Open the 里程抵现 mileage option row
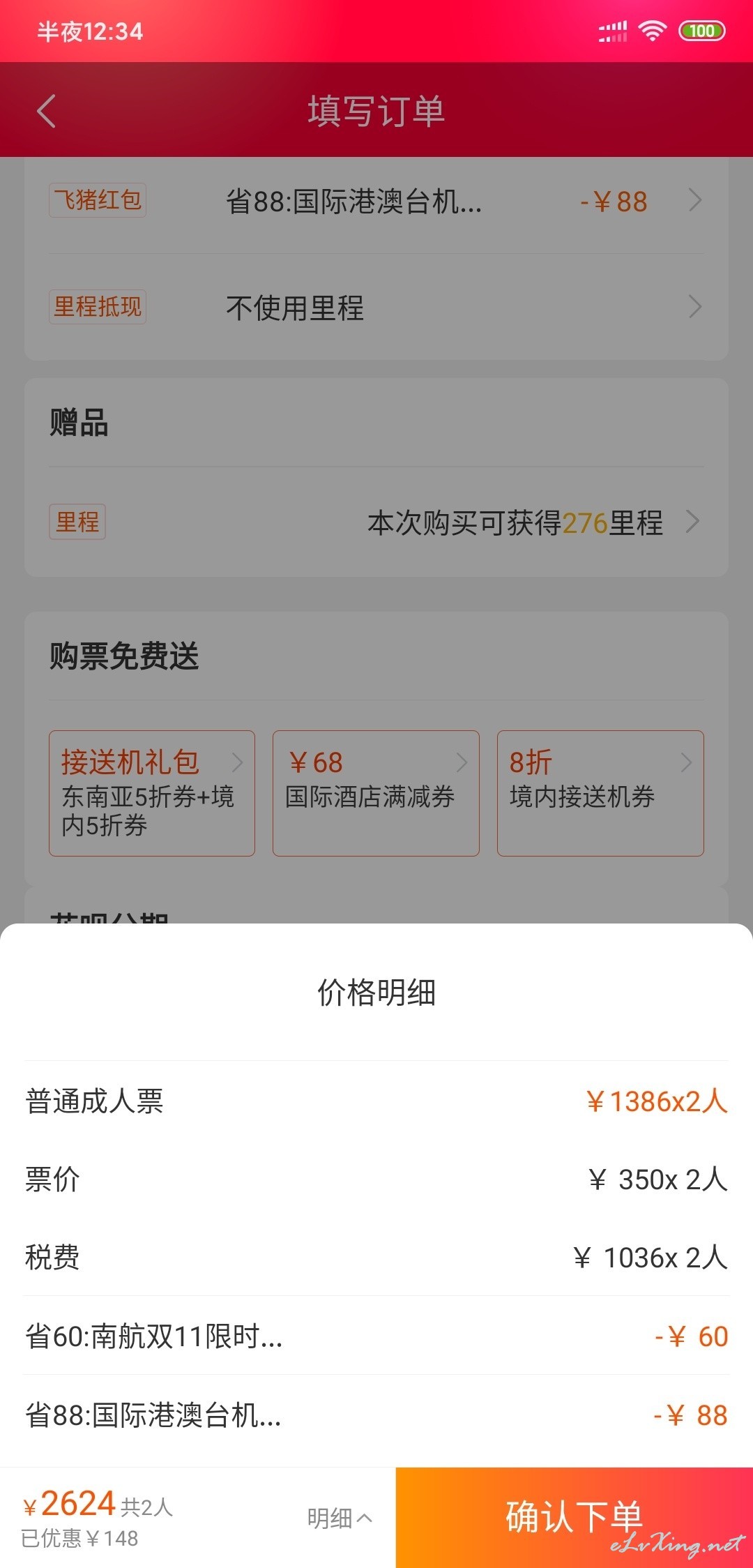This screenshot has height=1568, width=753. click(376, 307)
